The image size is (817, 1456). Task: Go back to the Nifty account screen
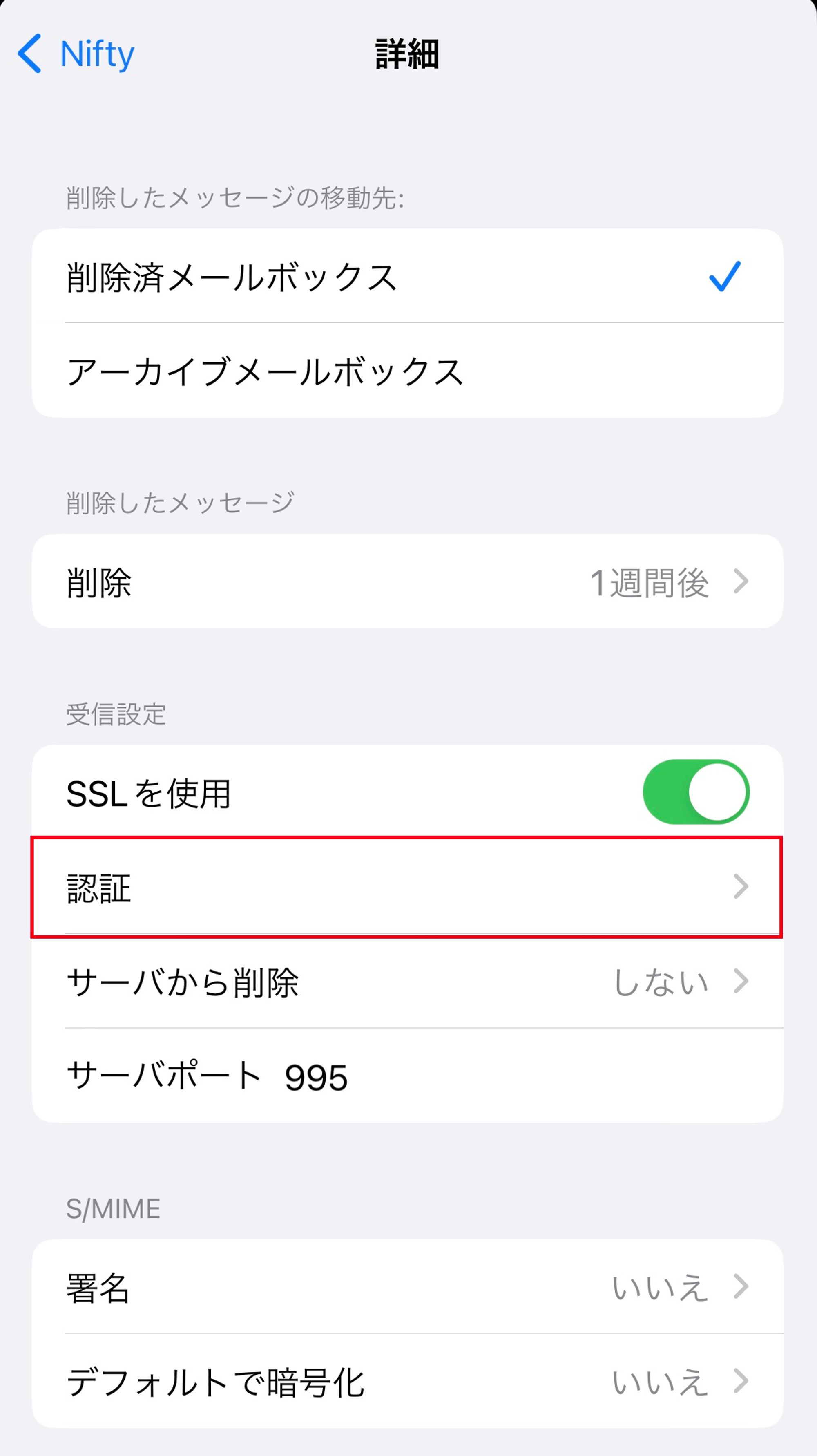[x=76, y=54]
